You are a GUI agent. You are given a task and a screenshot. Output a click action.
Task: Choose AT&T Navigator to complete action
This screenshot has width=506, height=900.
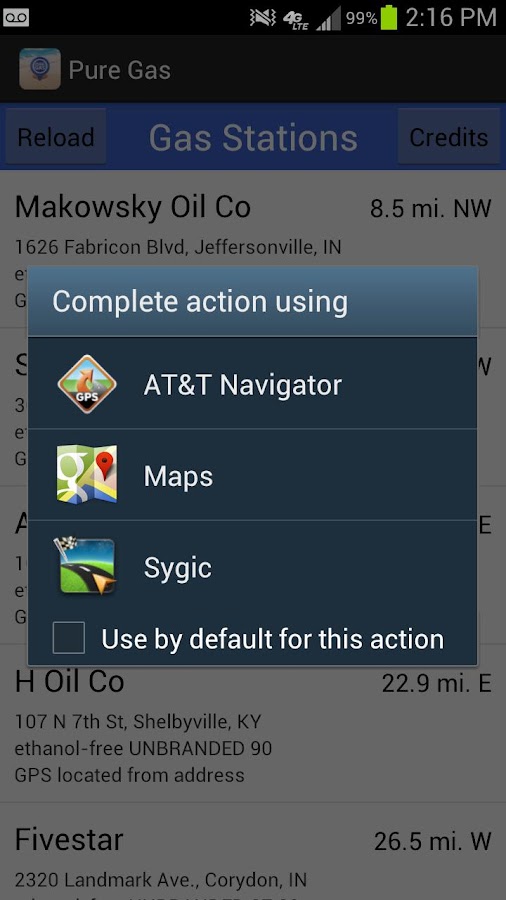[252, 383]
